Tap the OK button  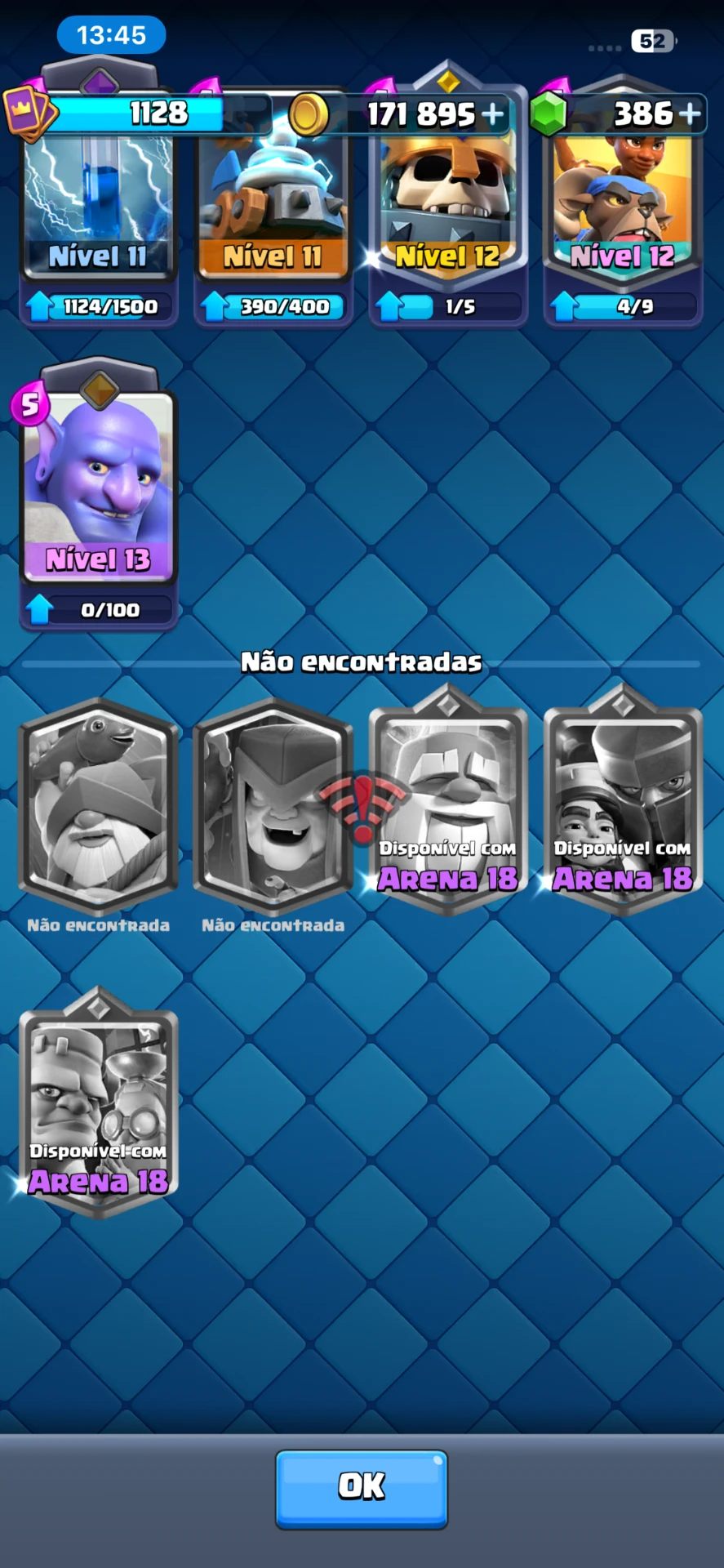(361, 1489)
